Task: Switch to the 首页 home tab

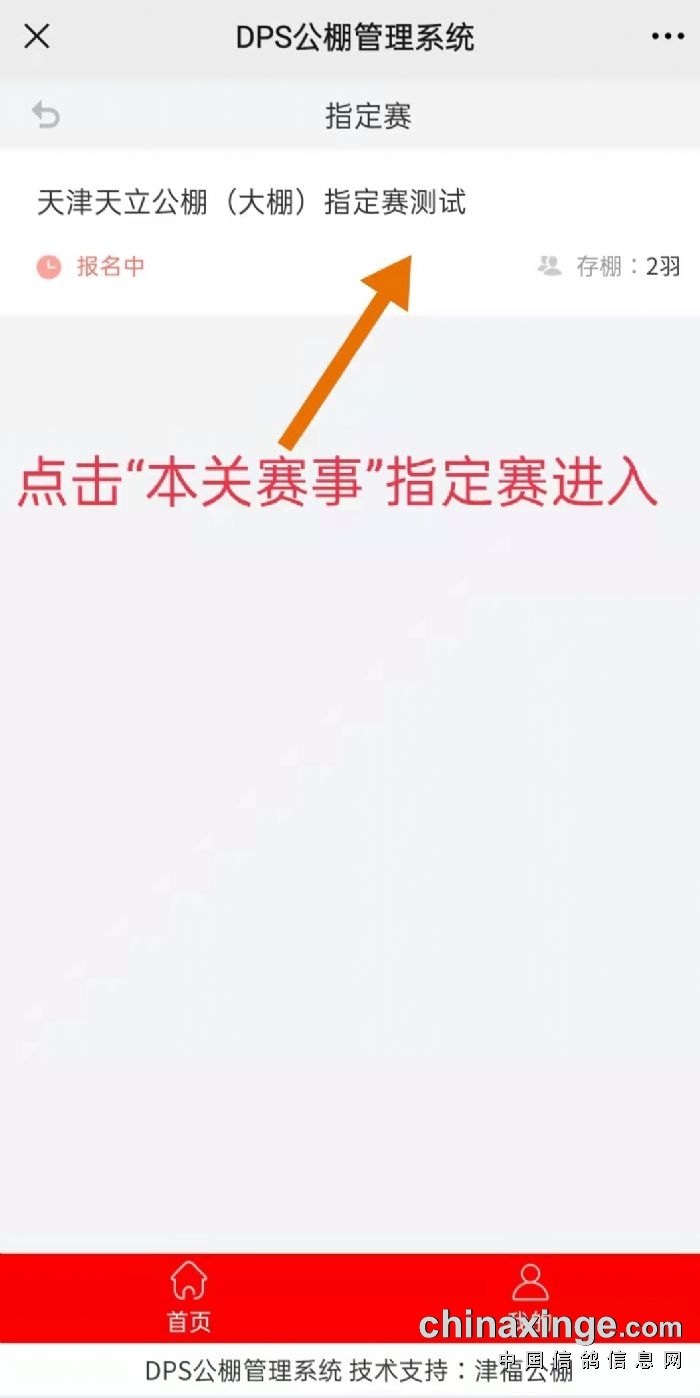Action: coord(188,1297)
